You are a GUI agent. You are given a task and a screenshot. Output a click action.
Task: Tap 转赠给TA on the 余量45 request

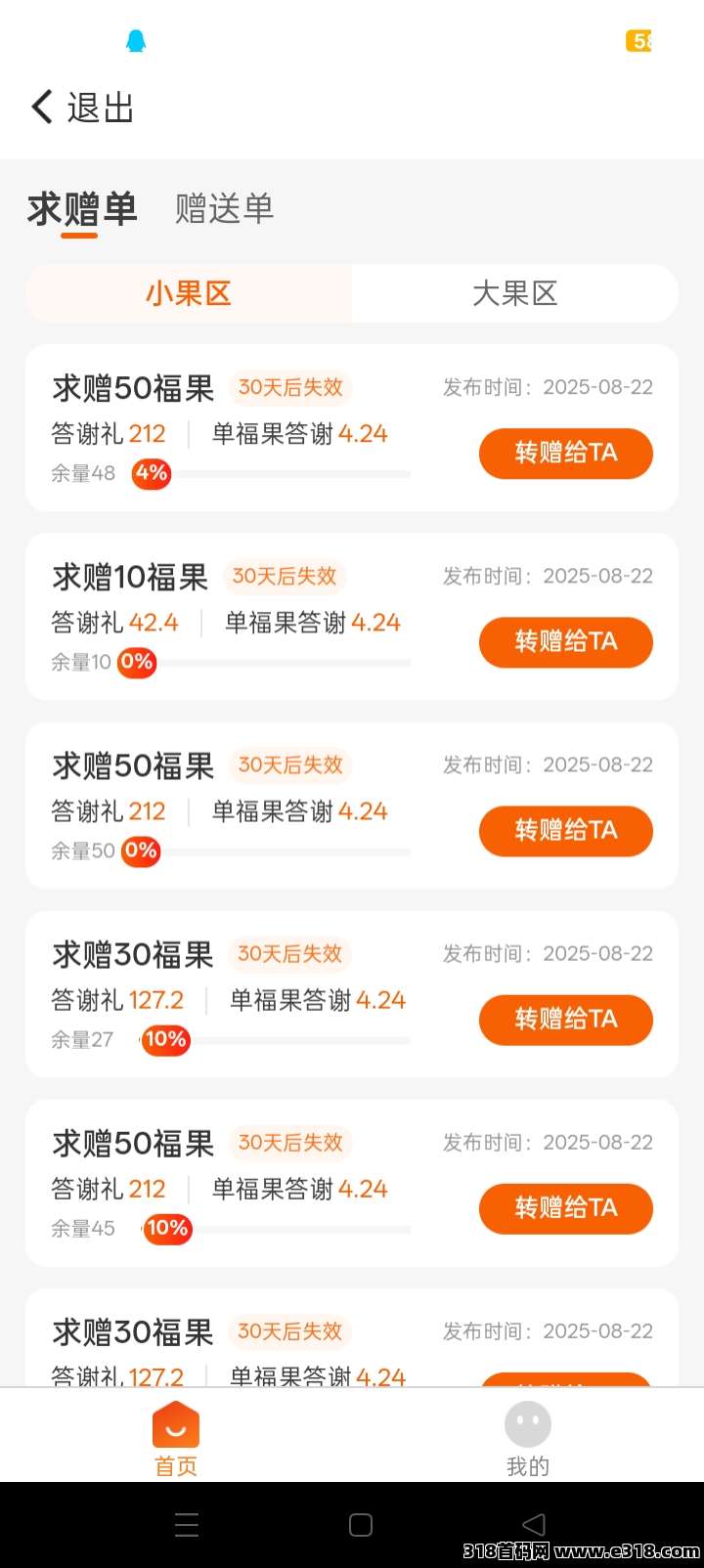[x=565, y=1208]
